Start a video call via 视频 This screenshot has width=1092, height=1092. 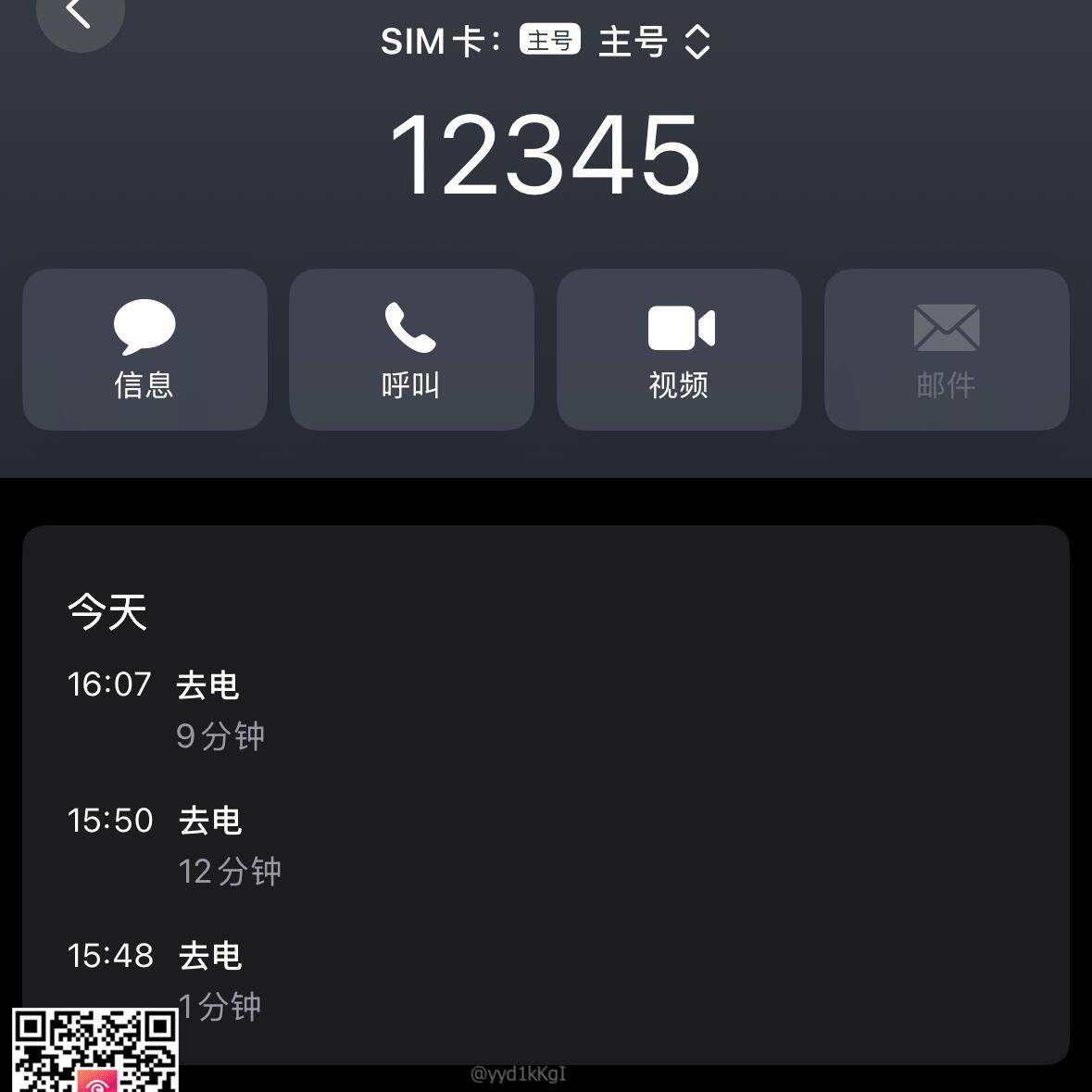679,349
